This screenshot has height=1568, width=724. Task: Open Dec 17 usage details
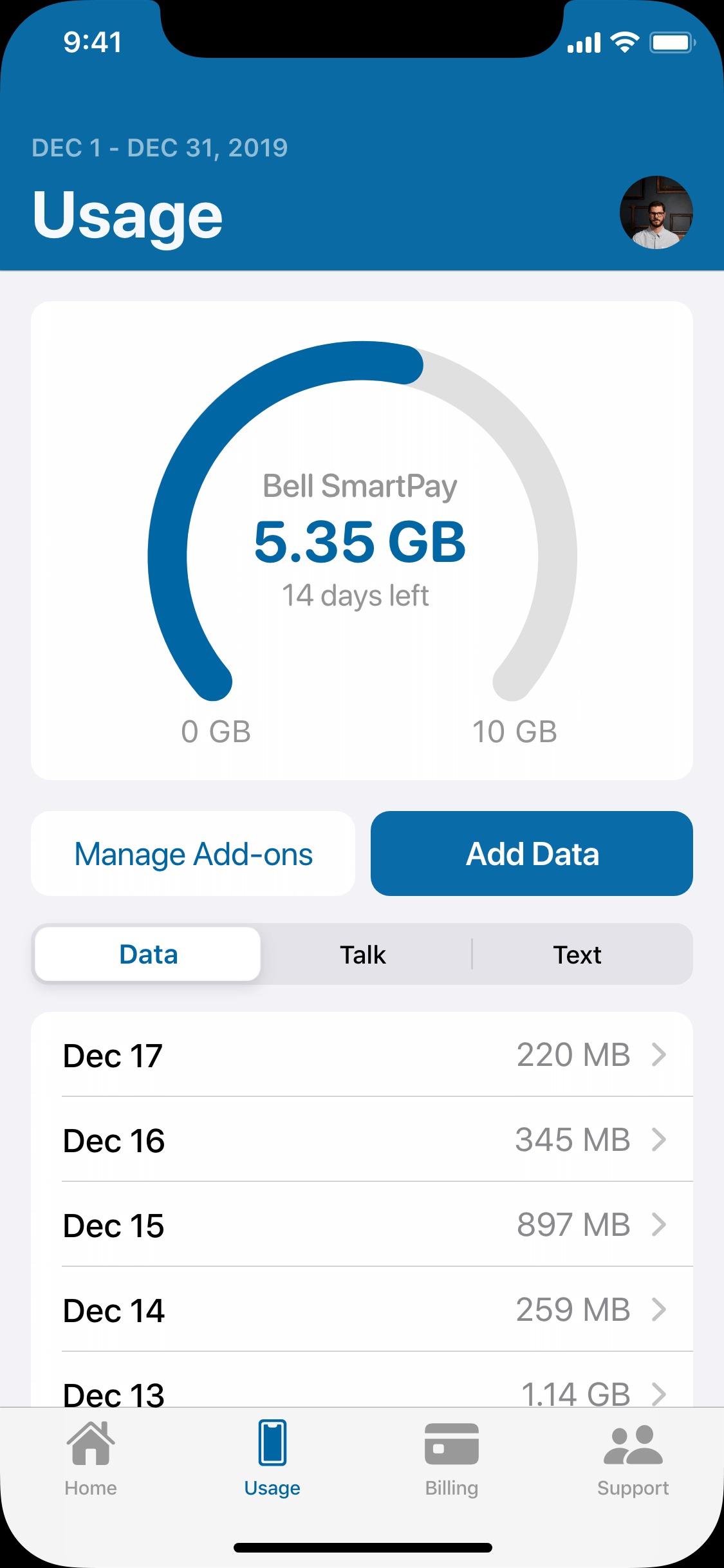pos(362,1055)
